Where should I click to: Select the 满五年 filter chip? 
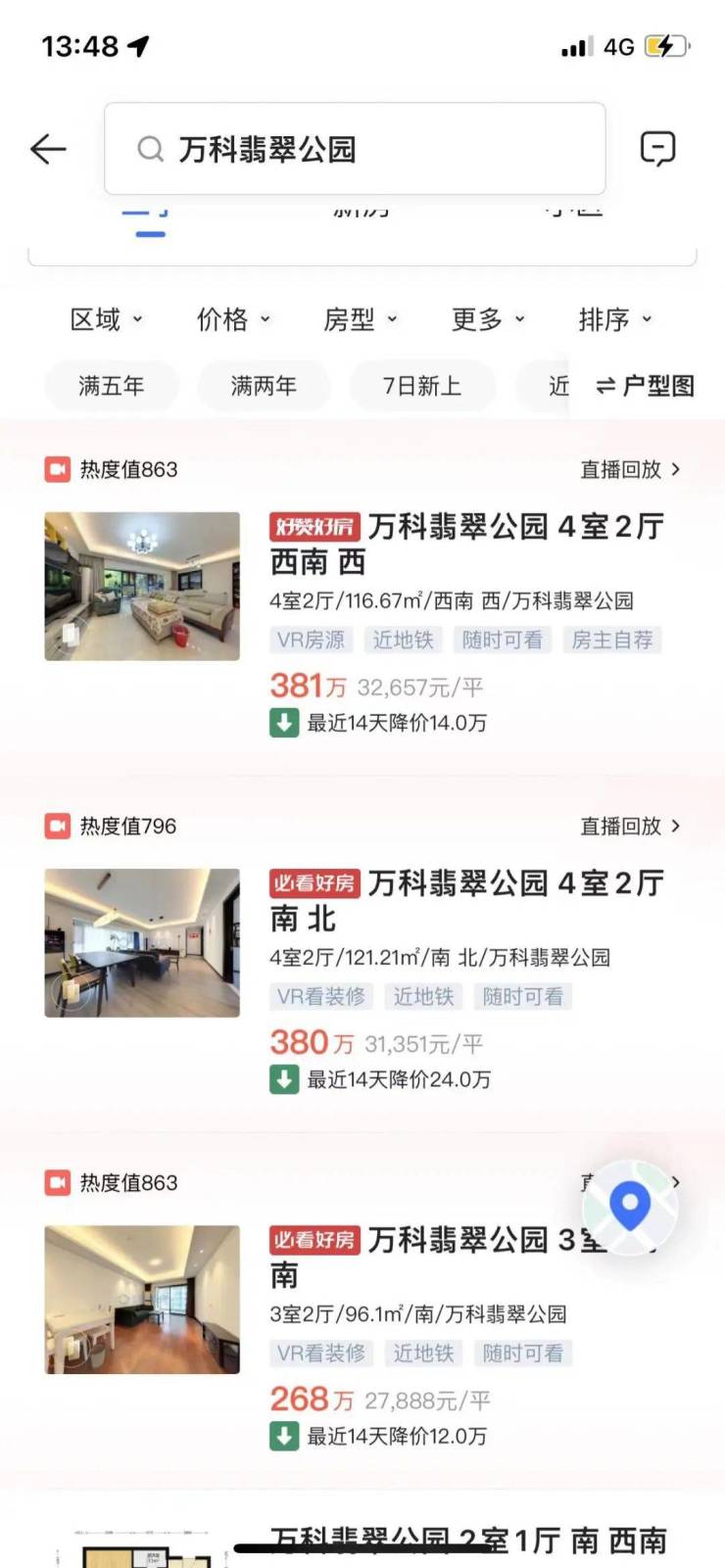[112, 386]
